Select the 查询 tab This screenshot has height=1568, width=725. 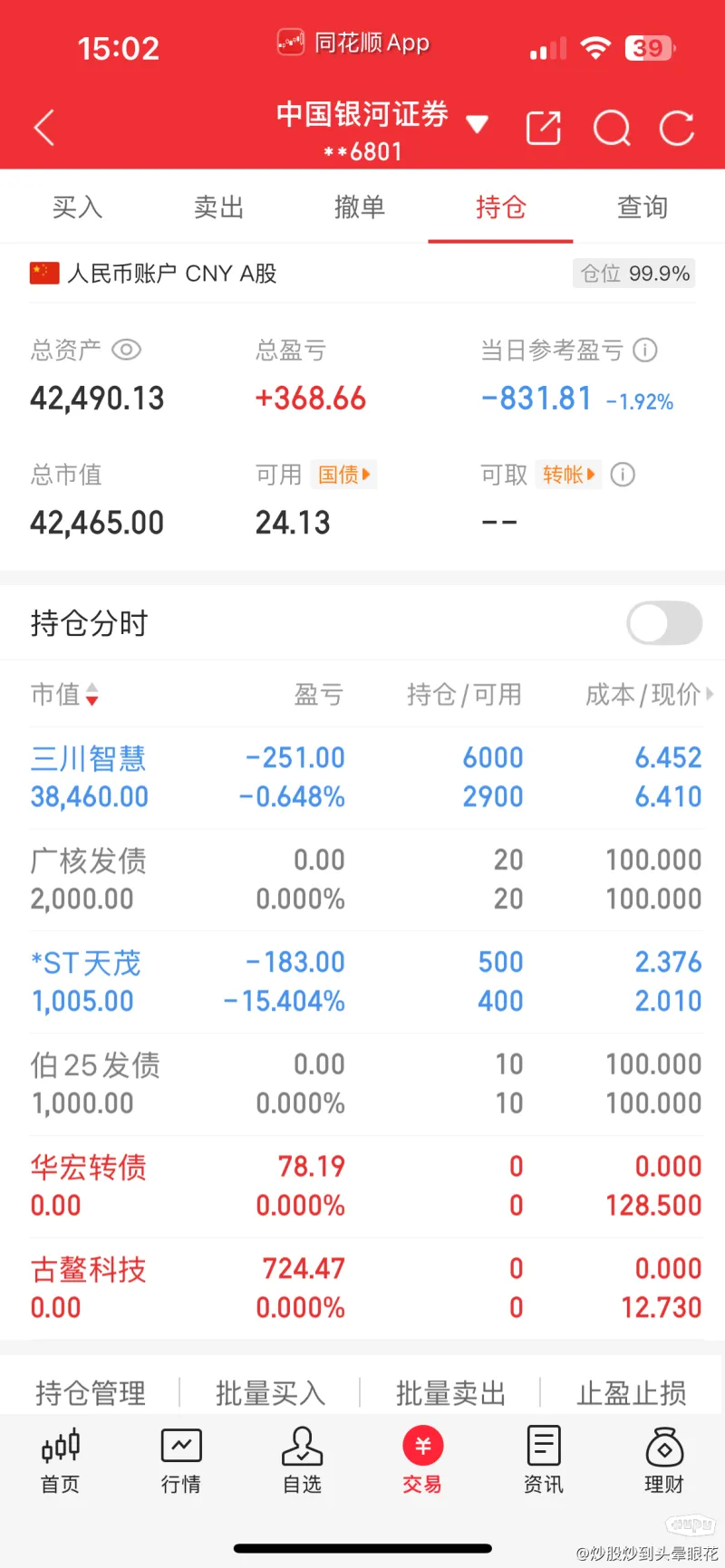pos(643,207)
